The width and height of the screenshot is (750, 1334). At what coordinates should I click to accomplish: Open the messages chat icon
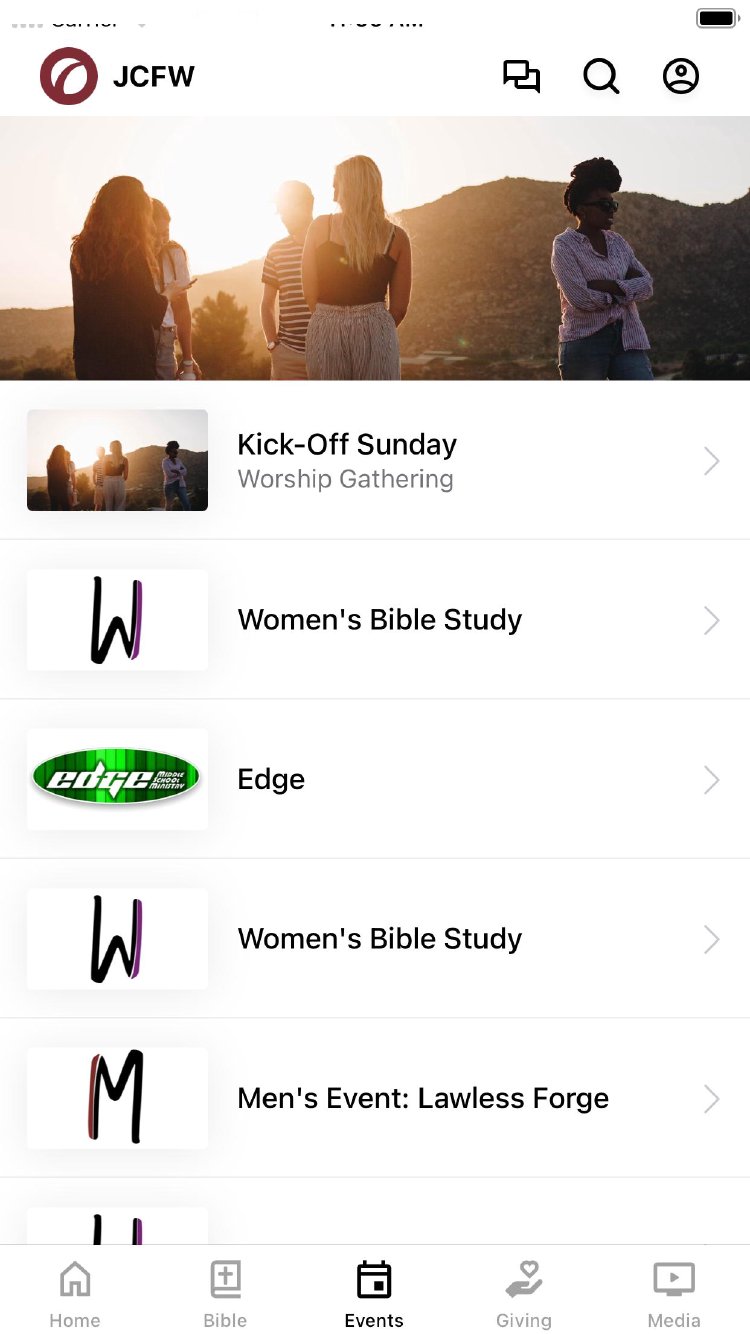coord(521,77)
